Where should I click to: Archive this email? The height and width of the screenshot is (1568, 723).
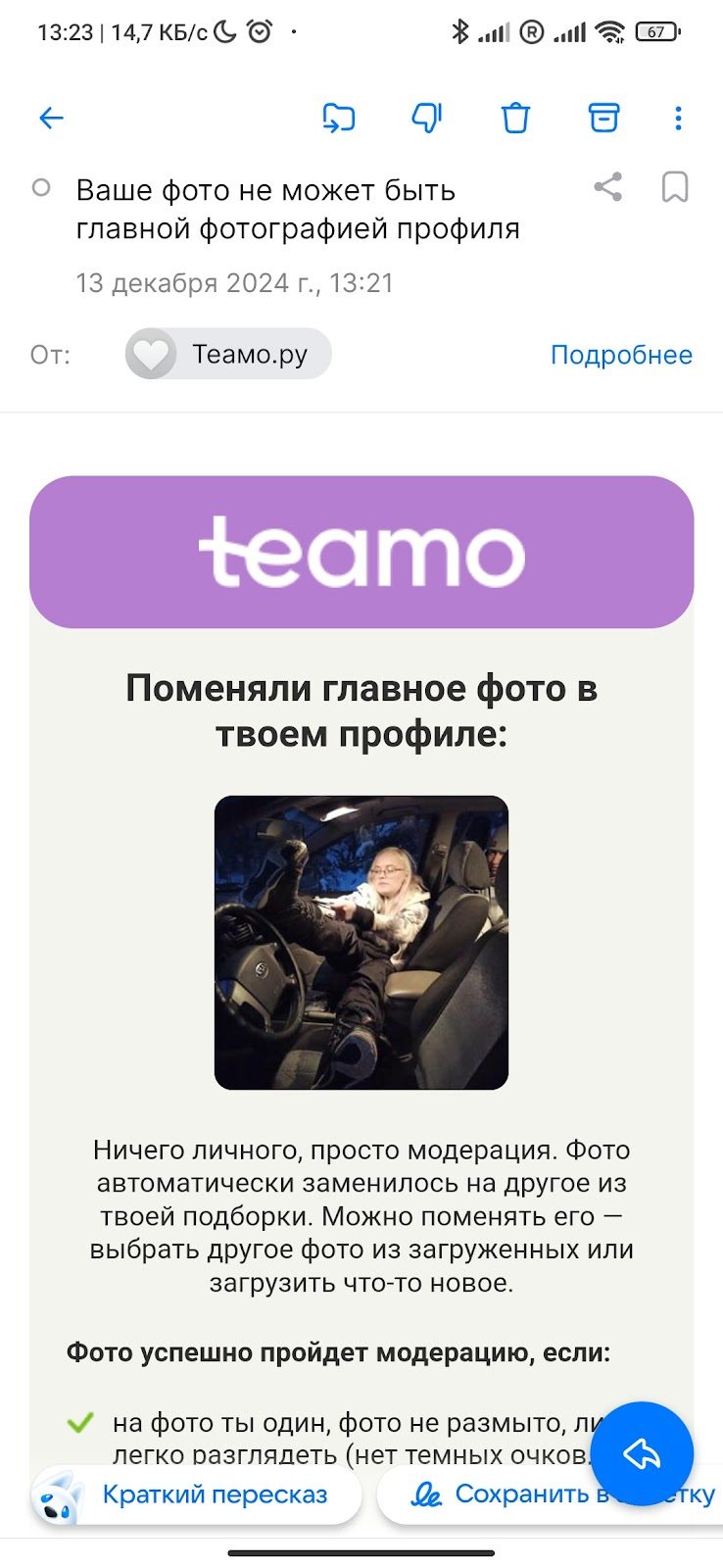pos(603,119)
